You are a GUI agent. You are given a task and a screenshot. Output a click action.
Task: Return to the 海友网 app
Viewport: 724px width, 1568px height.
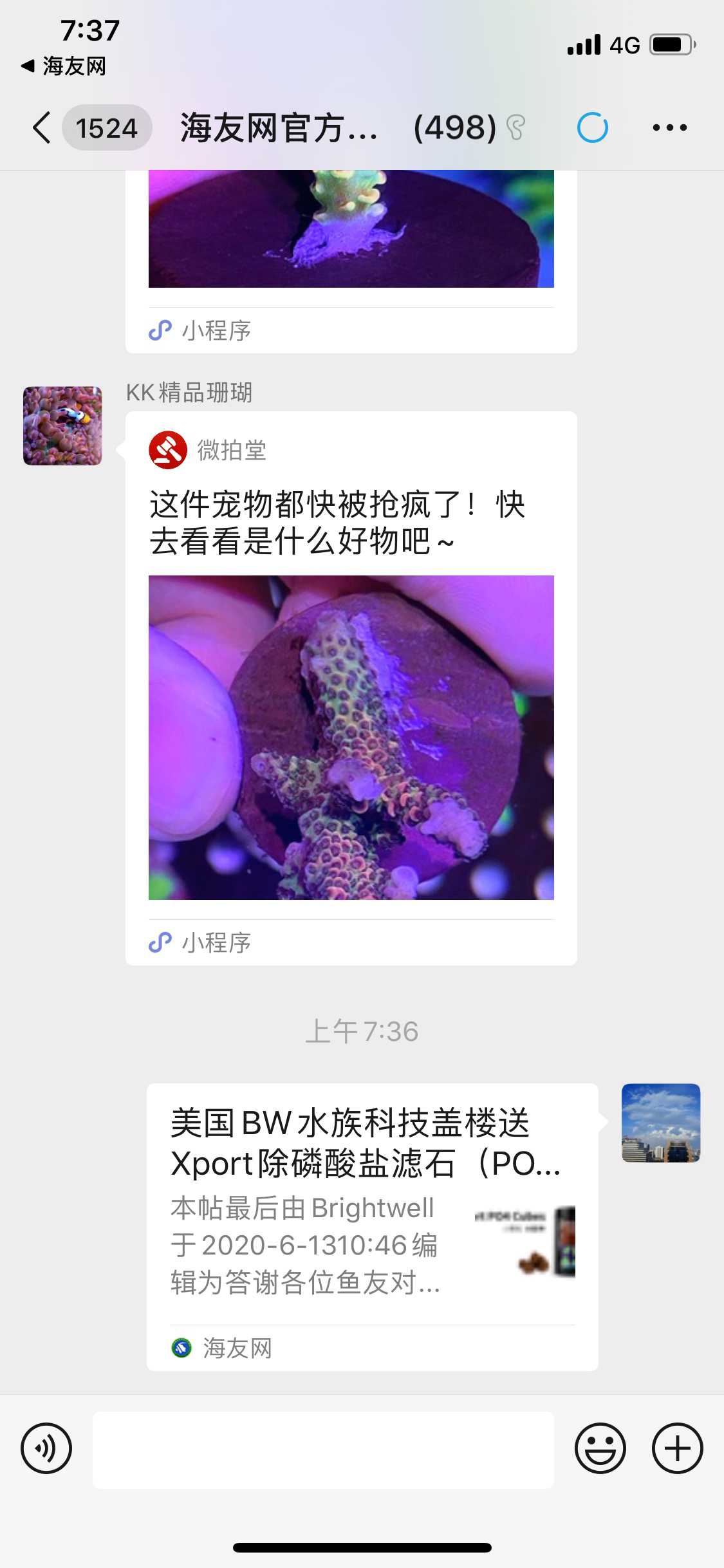point(64,66)
